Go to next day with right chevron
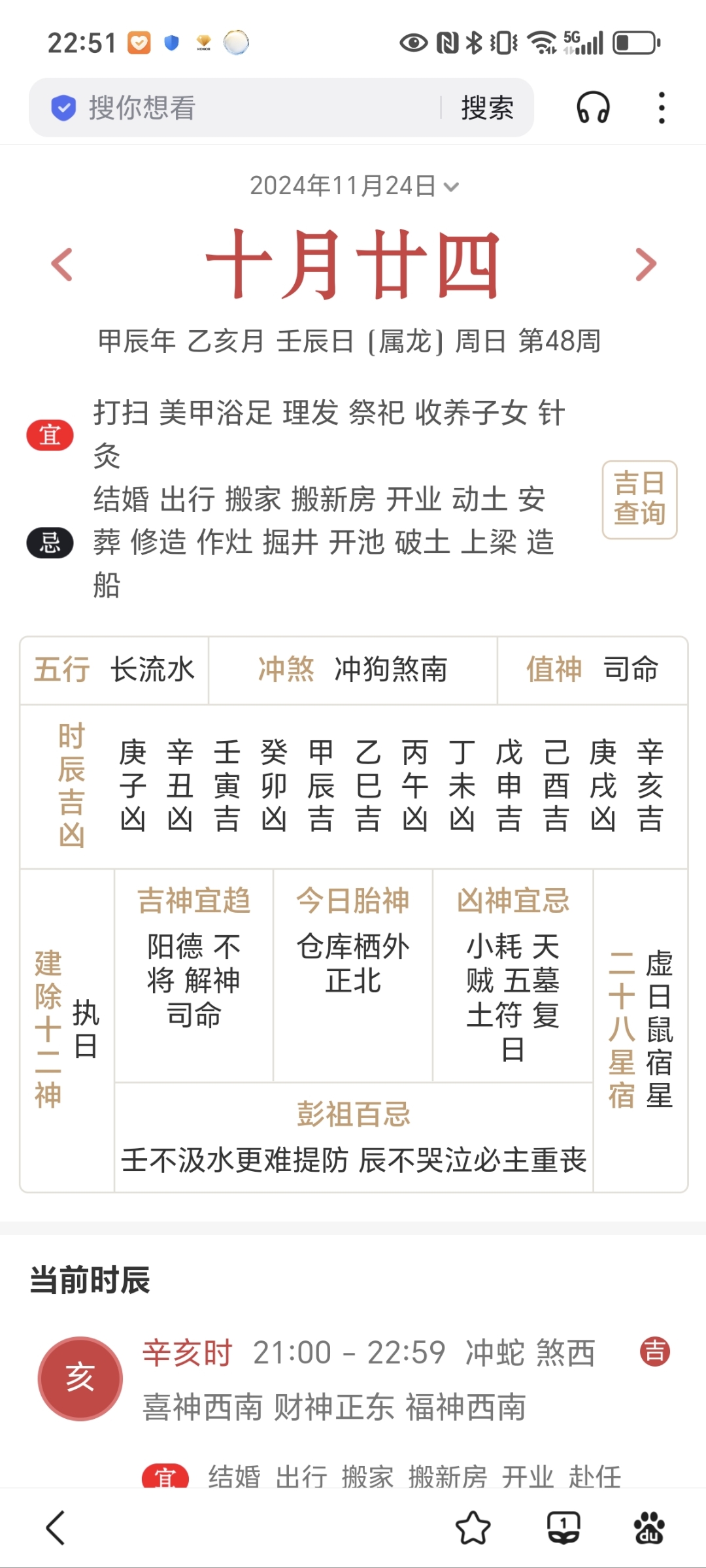The width and height of the screenshot is (706, 1568). (646, 264)
